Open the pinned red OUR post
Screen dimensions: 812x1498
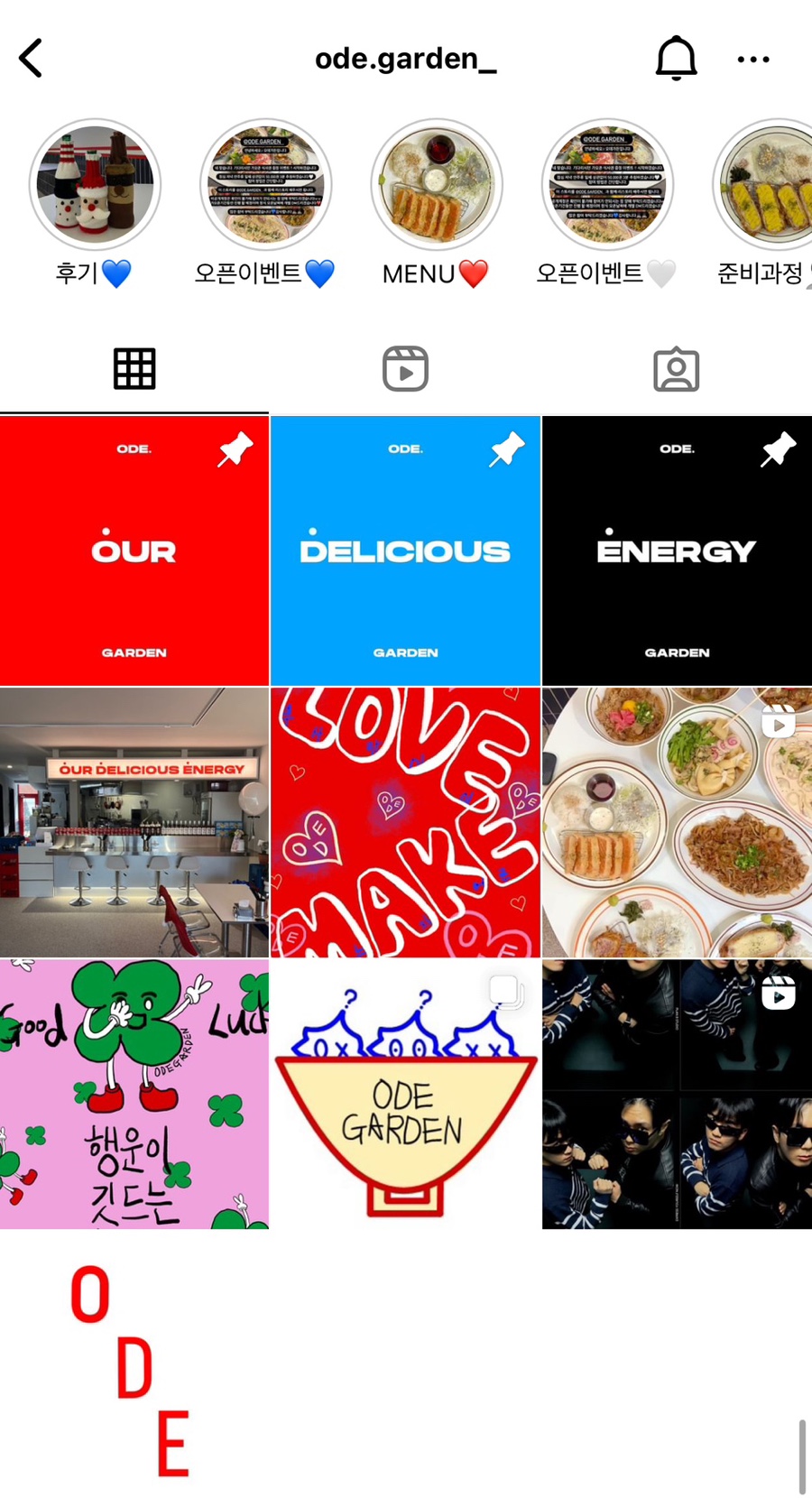tap(134, 550)
